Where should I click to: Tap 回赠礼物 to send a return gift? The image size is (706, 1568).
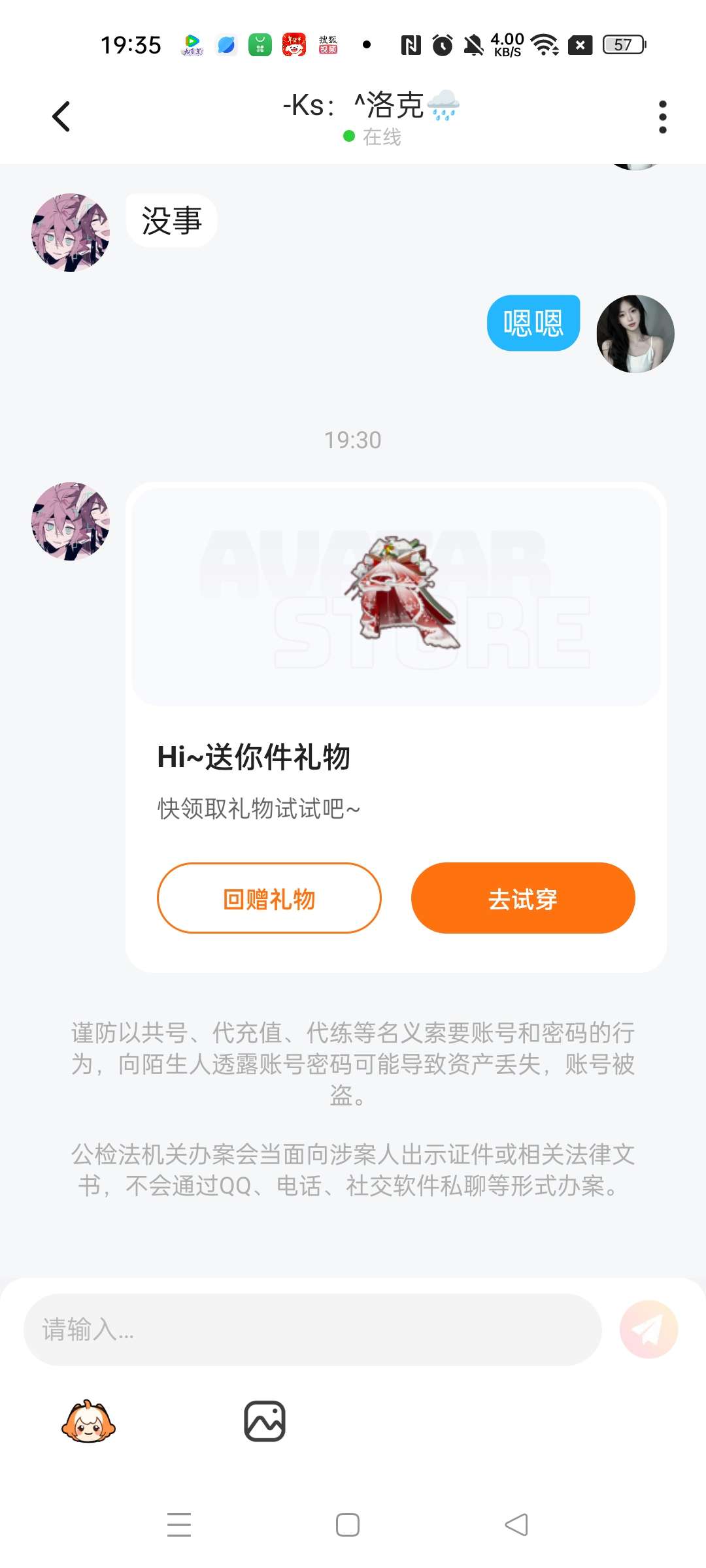(269, 898)
